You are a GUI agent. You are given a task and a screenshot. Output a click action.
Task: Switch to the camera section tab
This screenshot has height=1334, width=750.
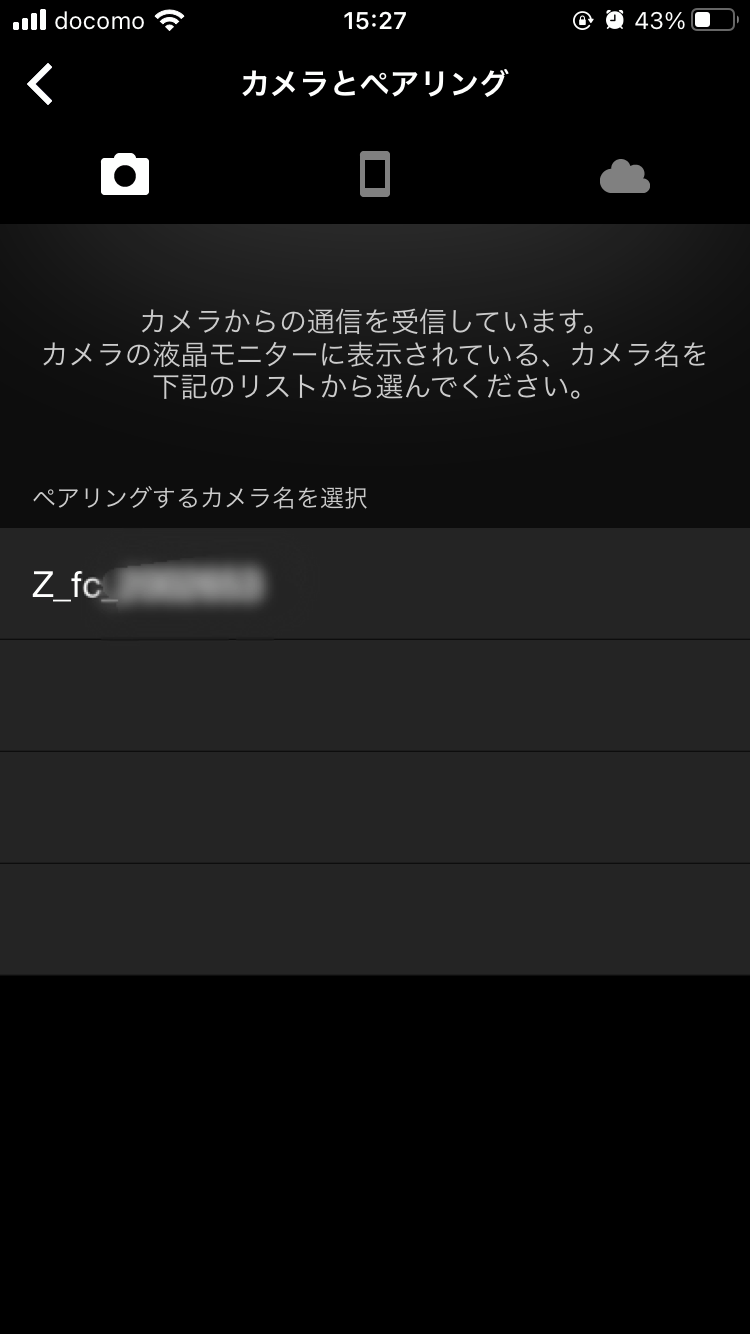tap(125, 174)
